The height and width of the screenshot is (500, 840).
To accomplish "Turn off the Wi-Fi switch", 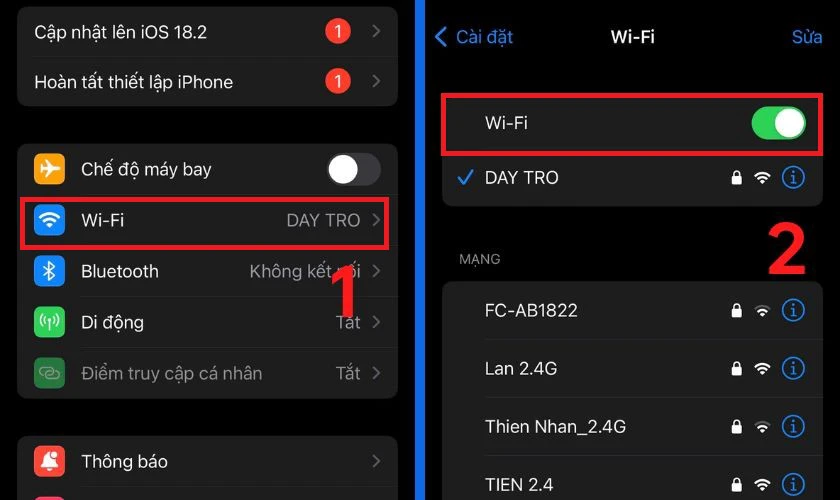I will (777, 123).
